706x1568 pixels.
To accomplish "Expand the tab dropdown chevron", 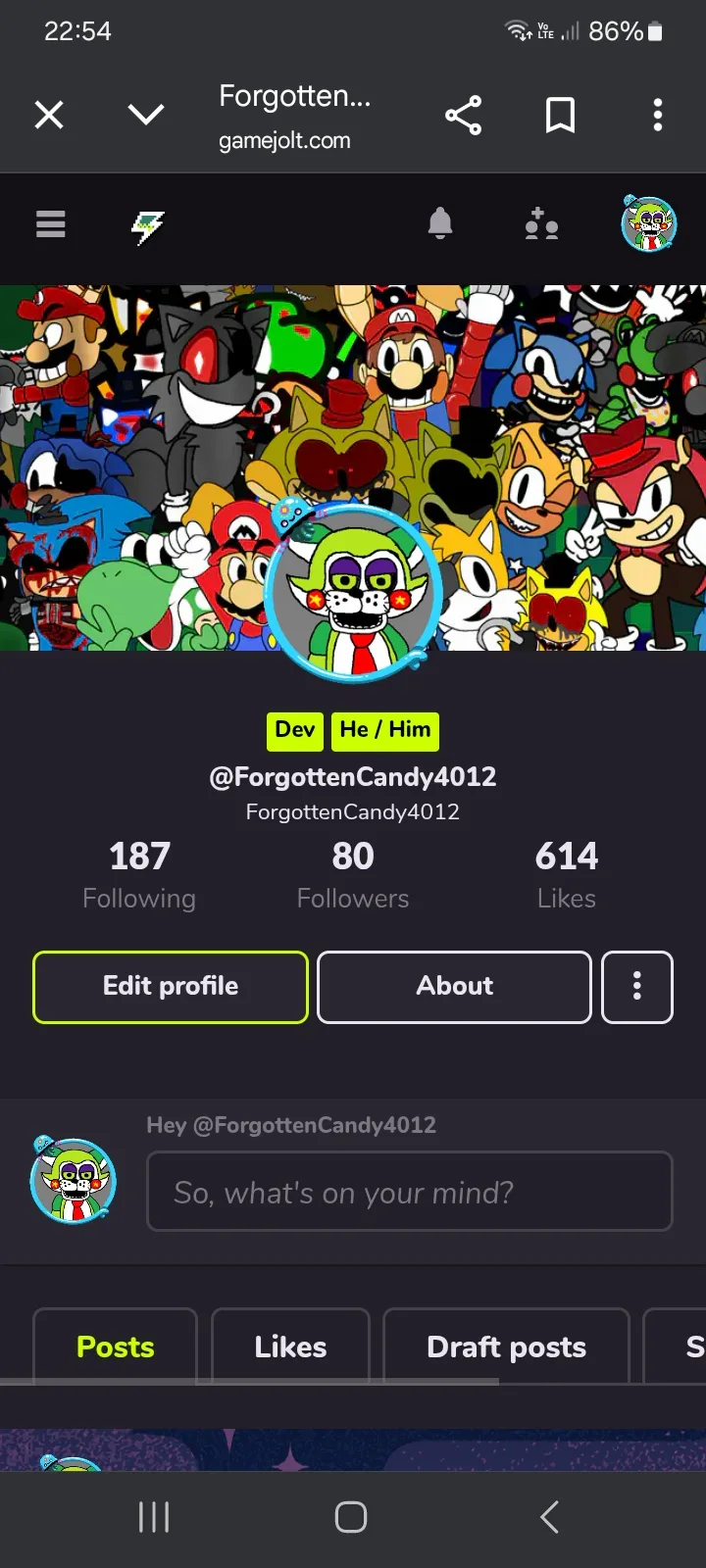I will pos(146,116).
